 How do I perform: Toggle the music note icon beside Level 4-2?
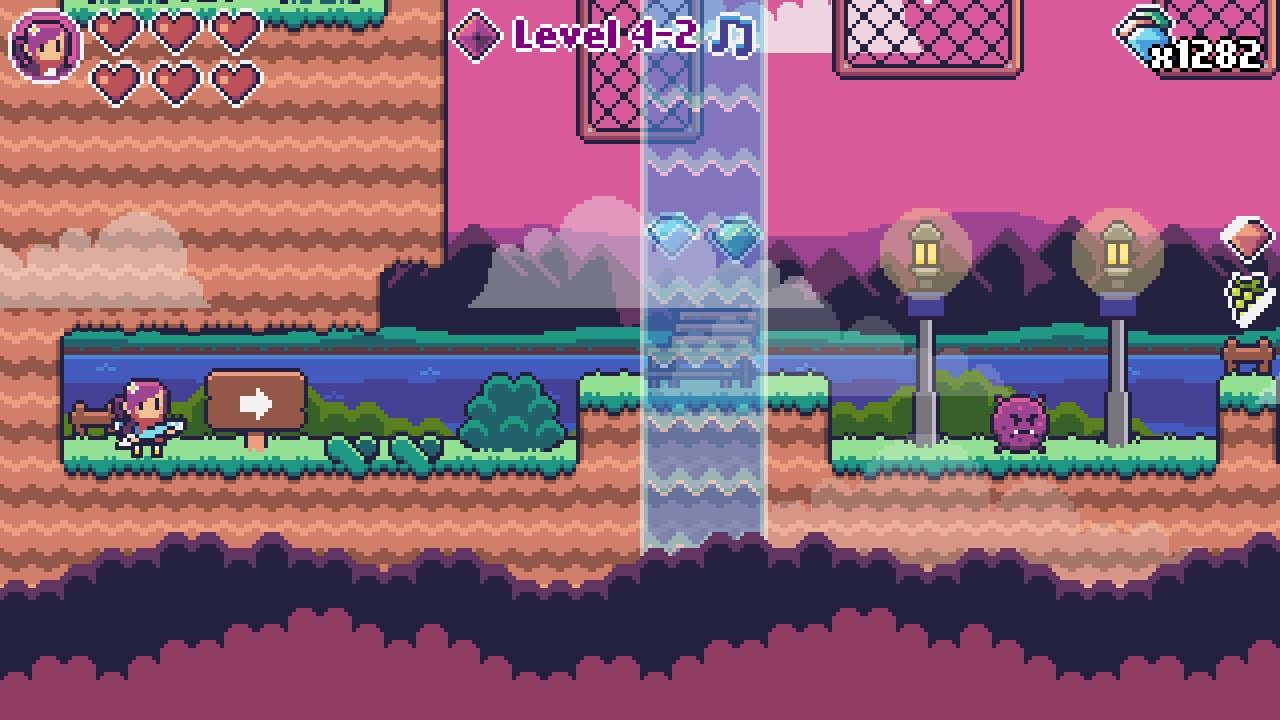tap(732, 37)
